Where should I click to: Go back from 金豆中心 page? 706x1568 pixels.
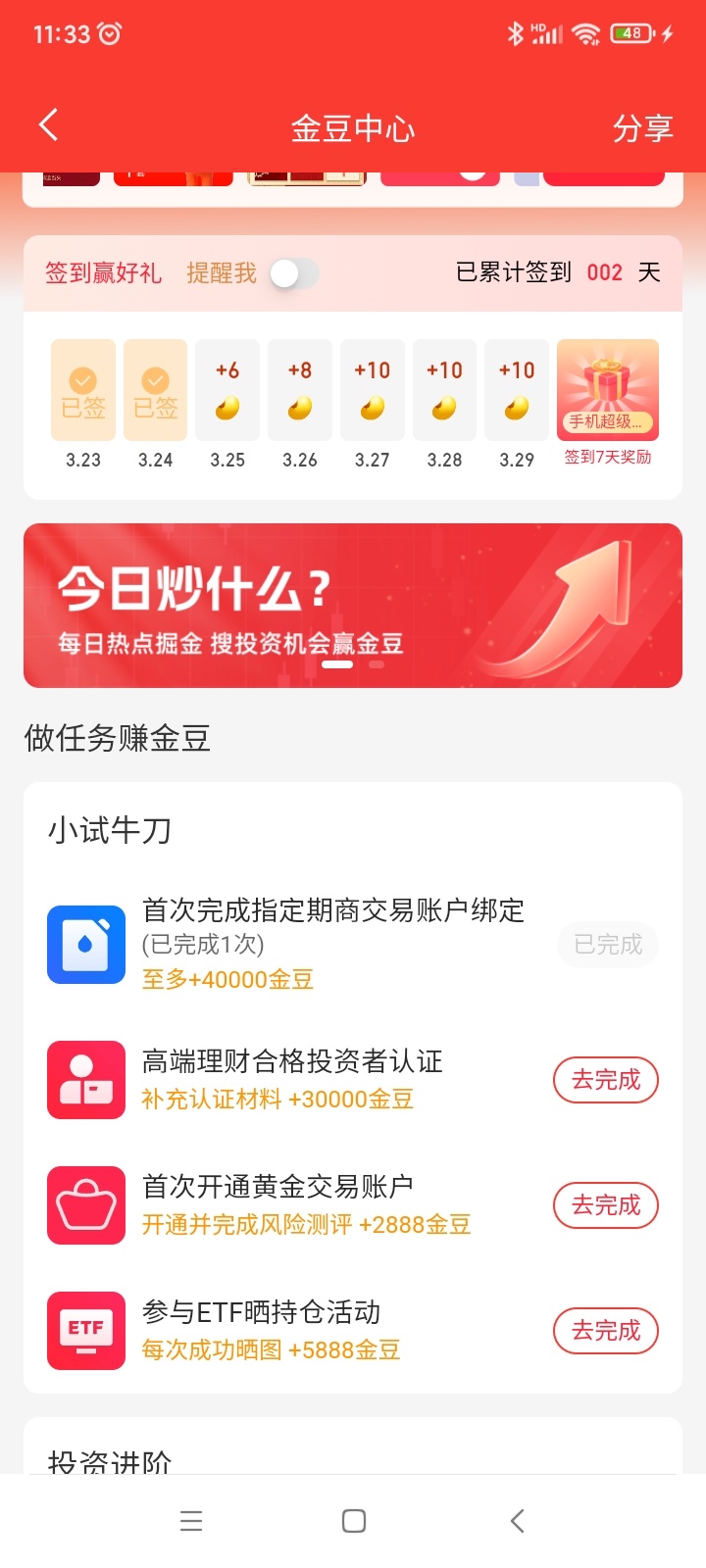tap(49, 126)
